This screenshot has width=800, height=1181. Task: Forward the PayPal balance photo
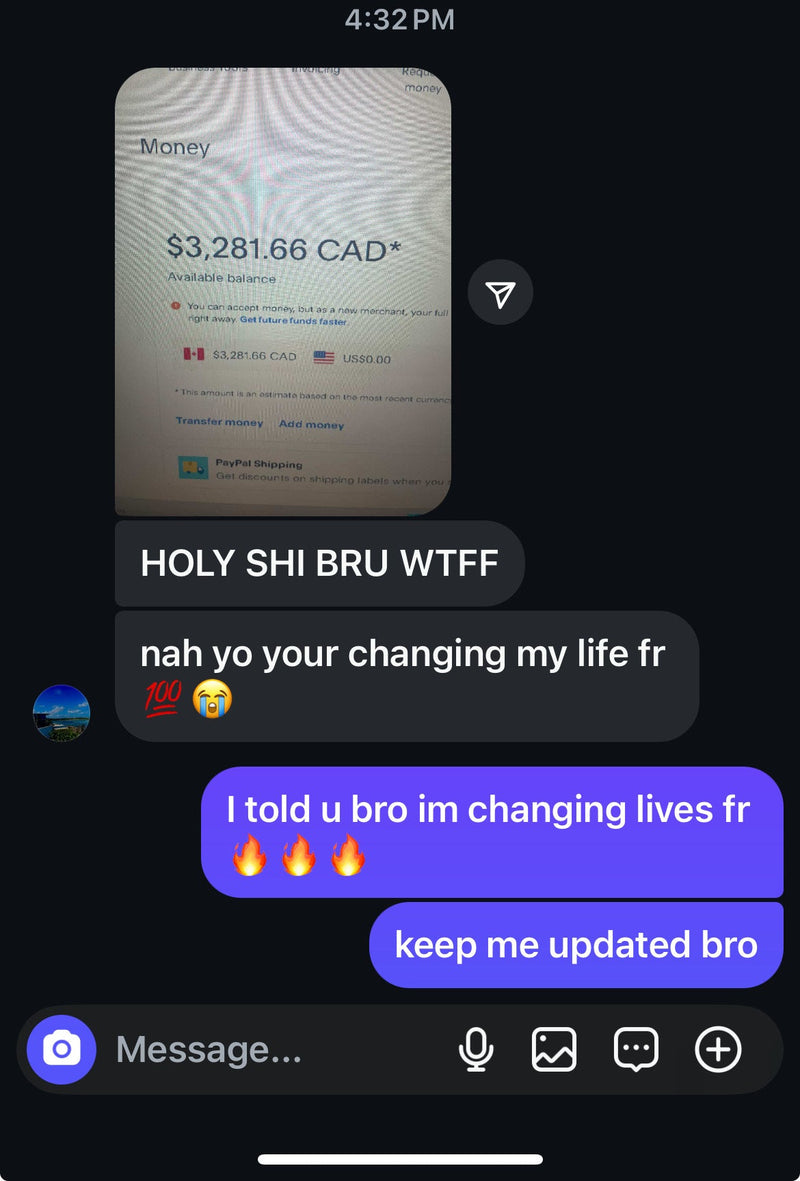click(500, 292)
